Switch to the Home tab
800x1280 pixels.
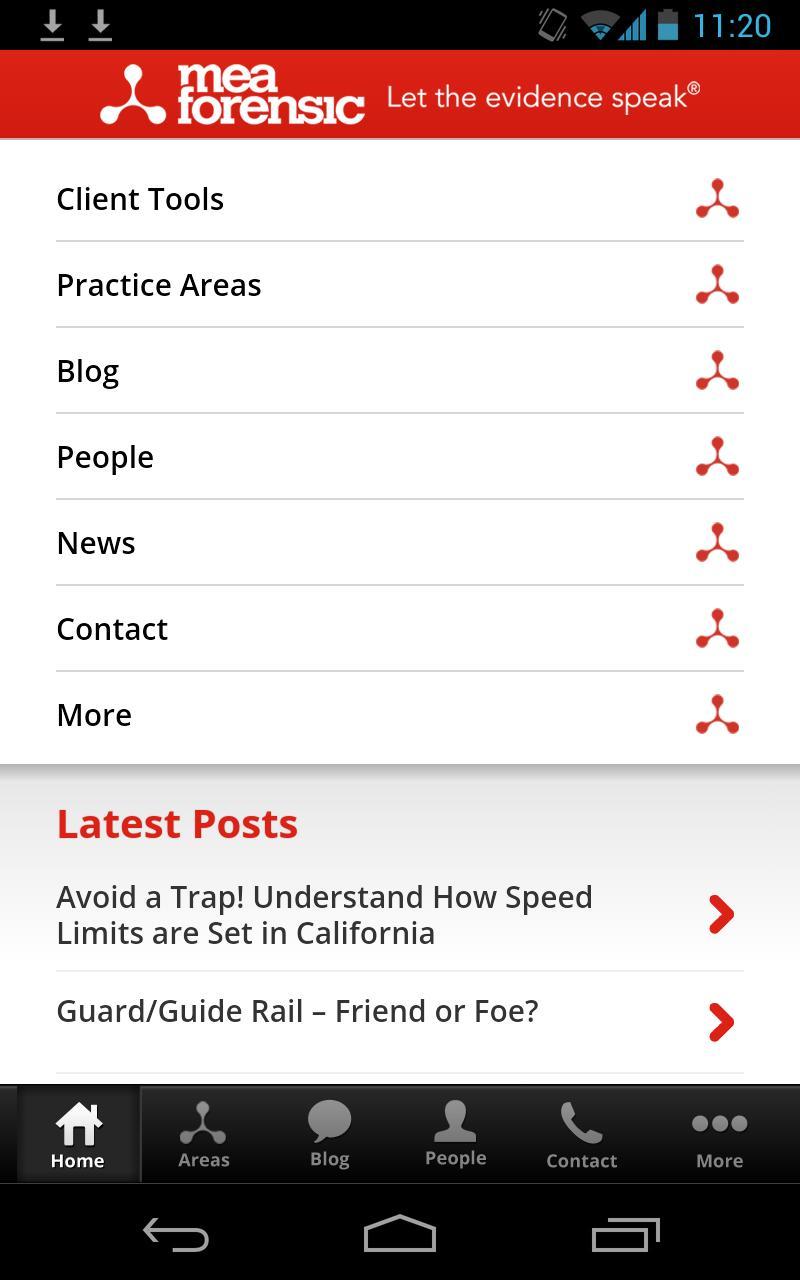[78, 1135]
